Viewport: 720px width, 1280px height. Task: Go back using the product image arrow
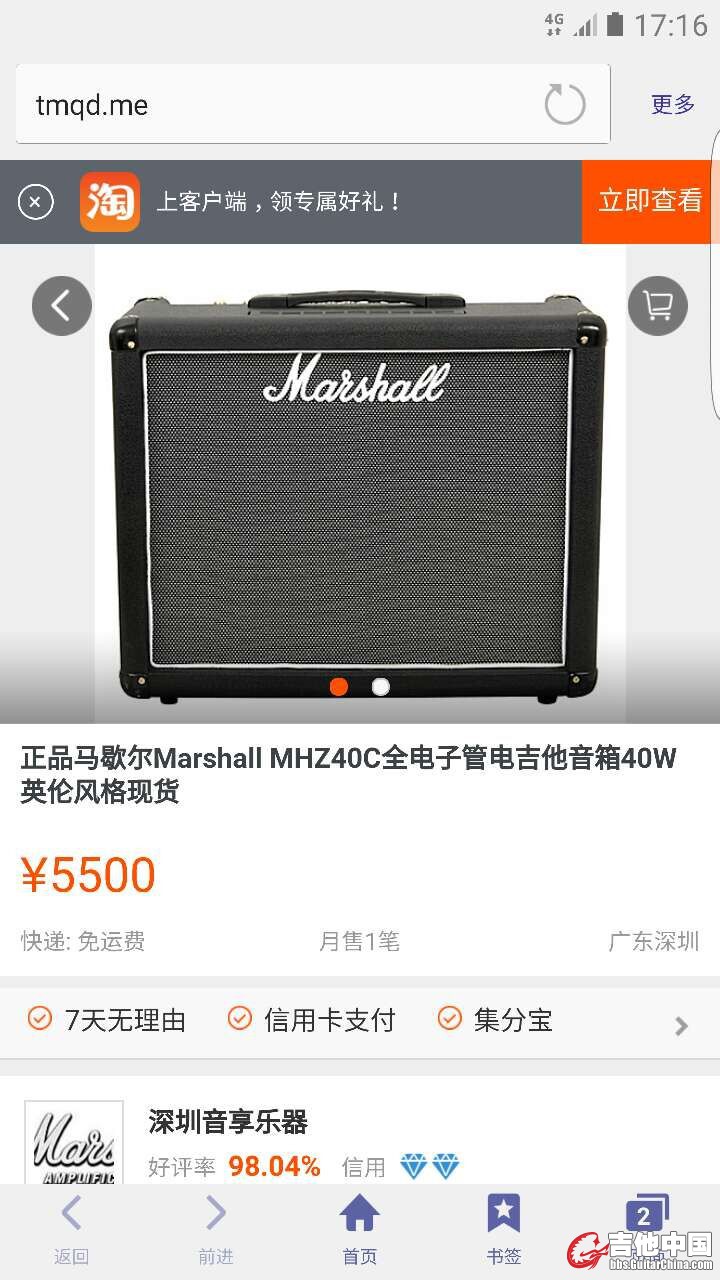point(62,306)
